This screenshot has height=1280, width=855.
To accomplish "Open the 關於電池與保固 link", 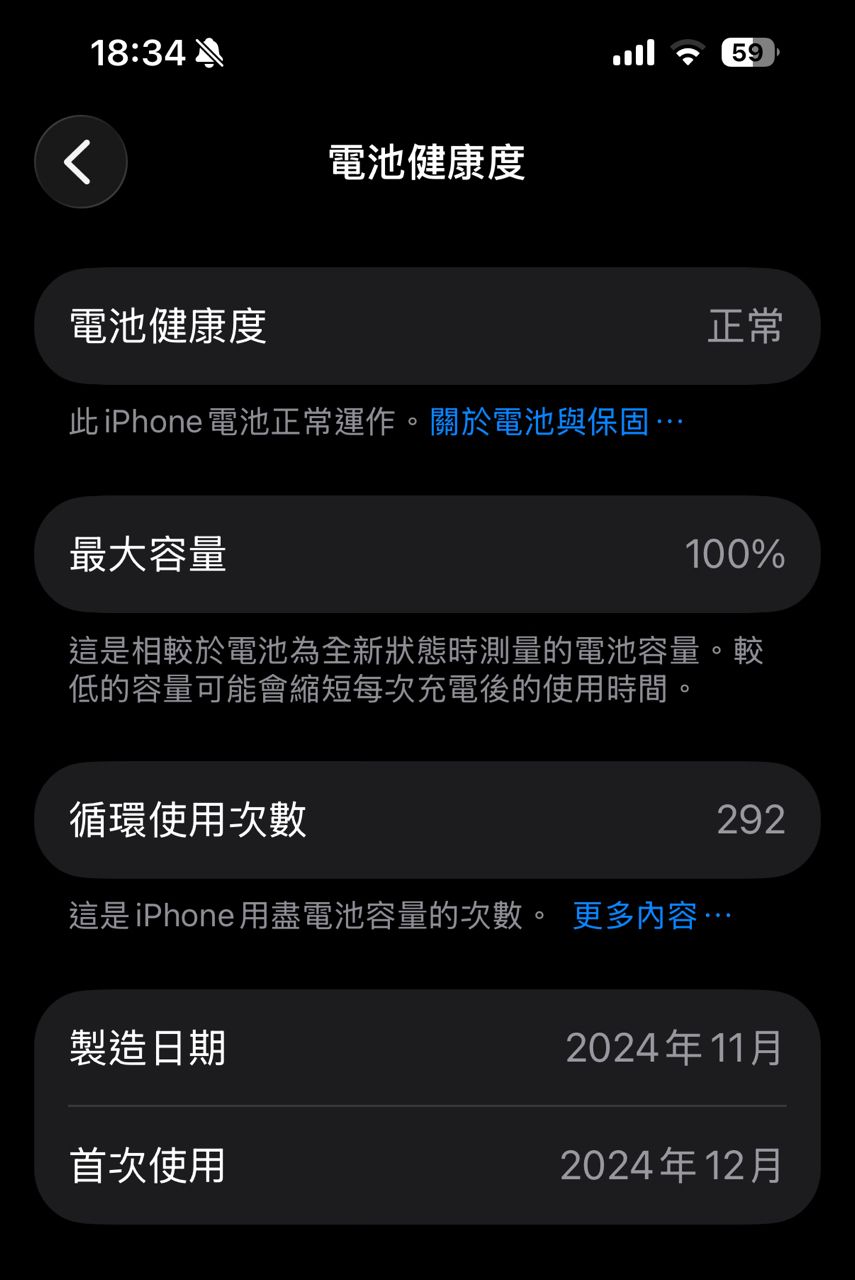I will click(556, 422).
